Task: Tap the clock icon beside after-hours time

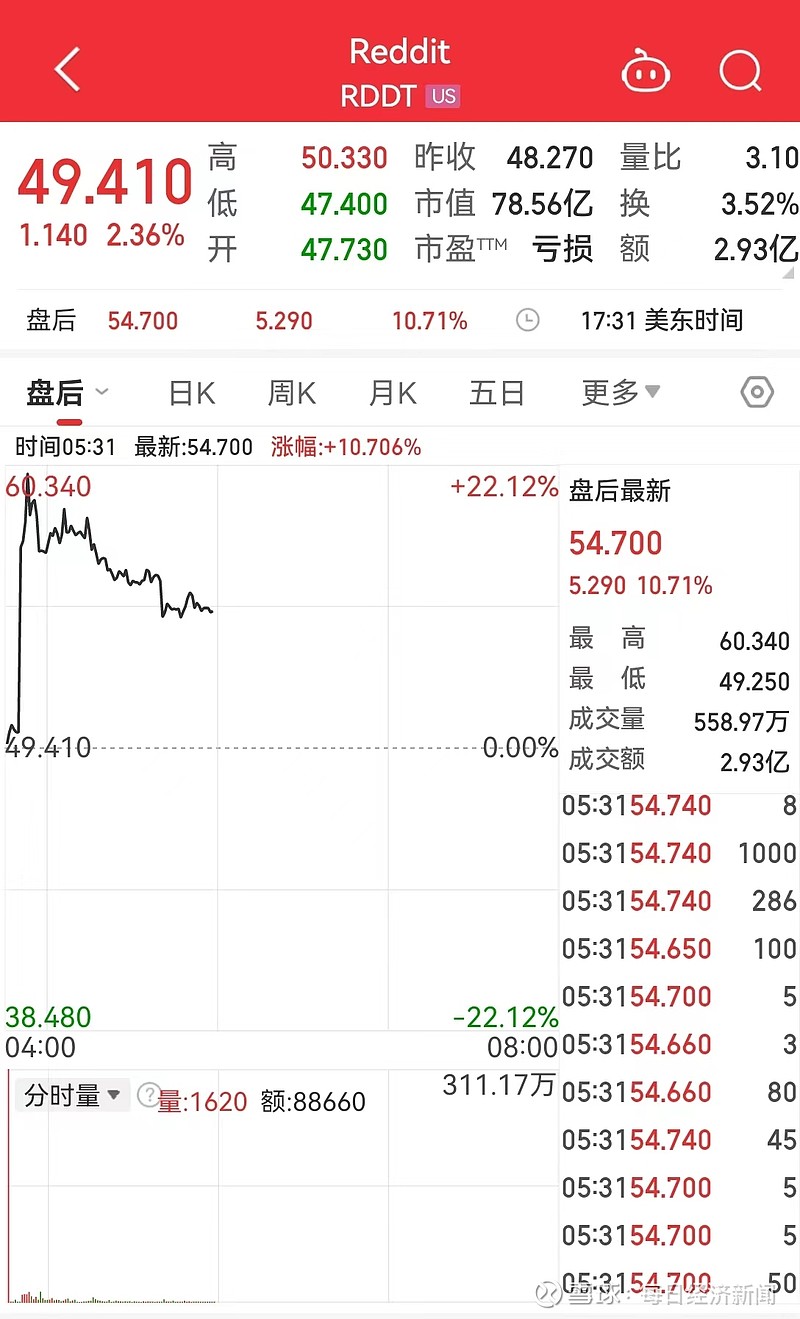Action: click(x=527, y=320)
